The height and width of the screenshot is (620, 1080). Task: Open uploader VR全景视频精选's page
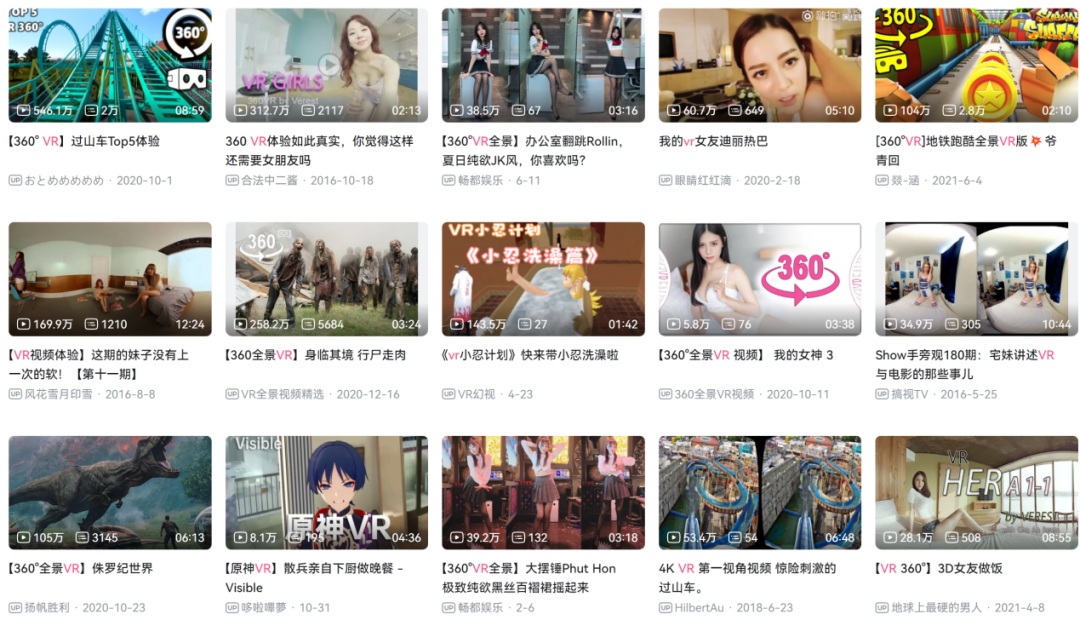click(284, 394)
